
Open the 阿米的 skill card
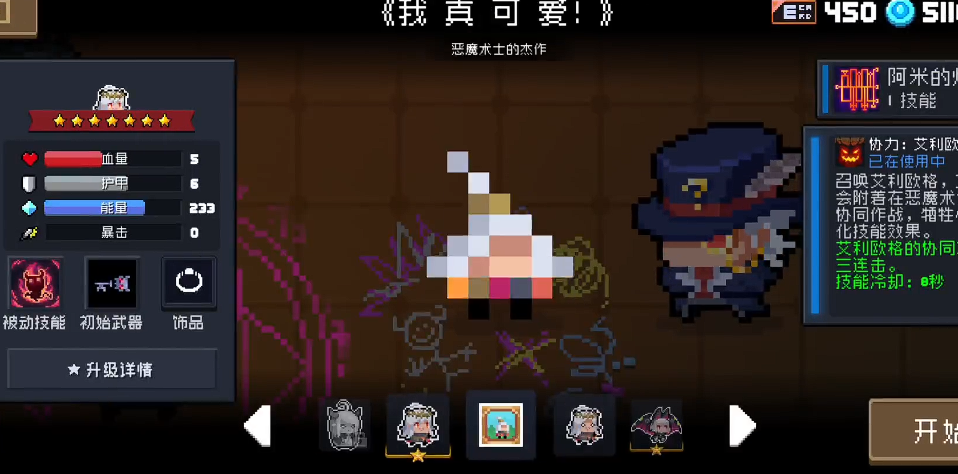tap(890, 88)
